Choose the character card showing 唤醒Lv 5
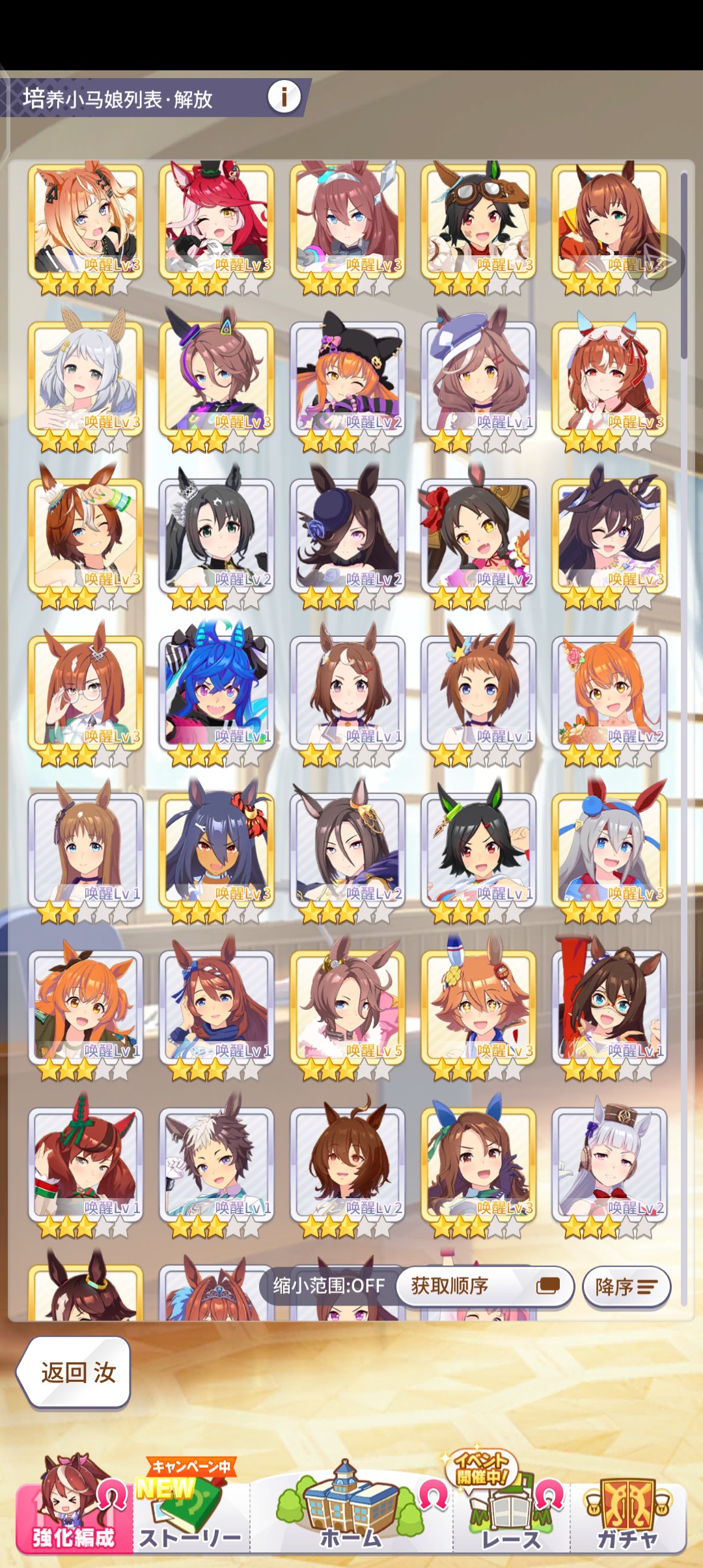This screenshot has width=703, height=1568. pyautogui.click(x=348, y=1006)
